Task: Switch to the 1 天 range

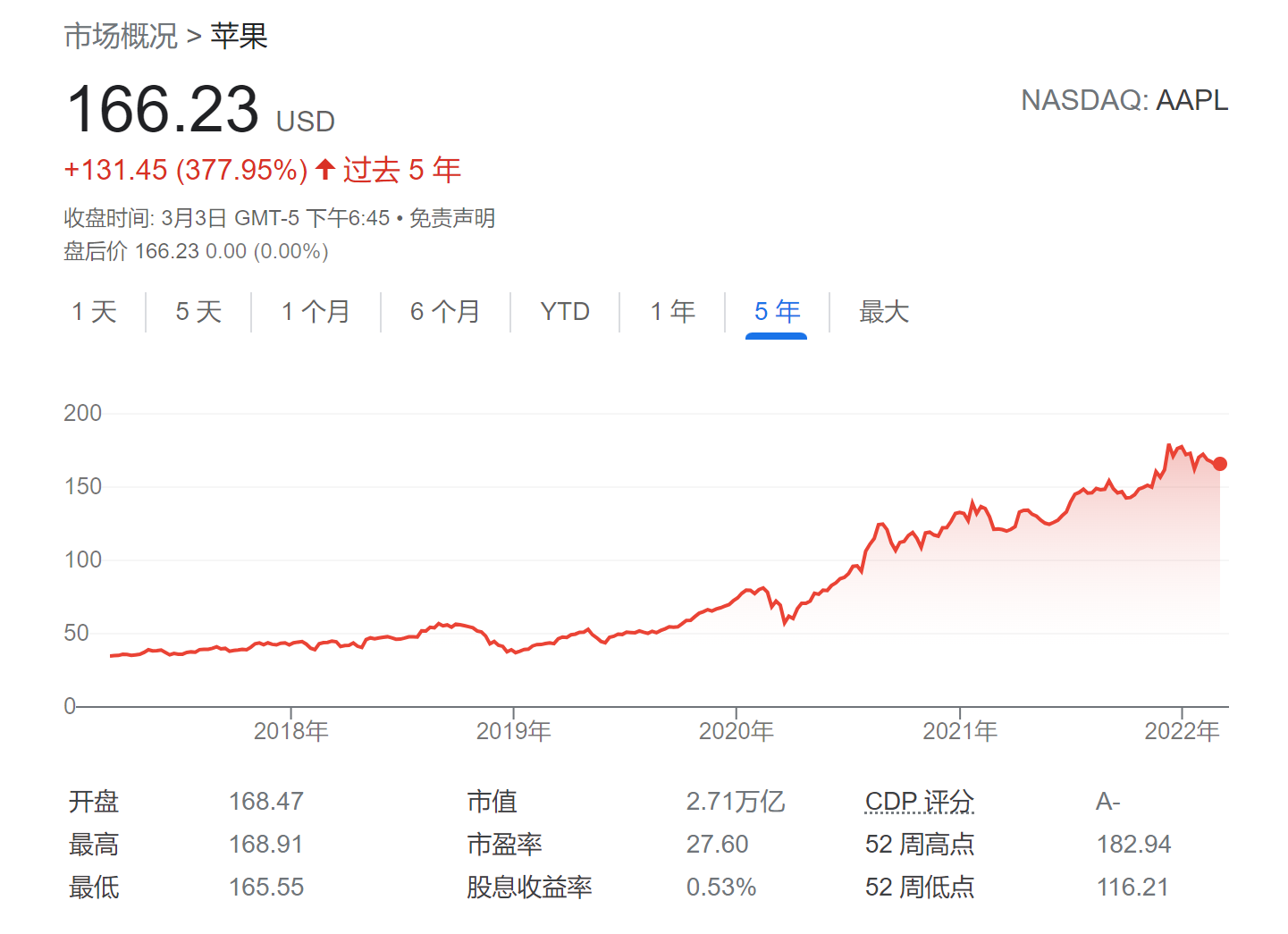Action: (x=95, y=312)
